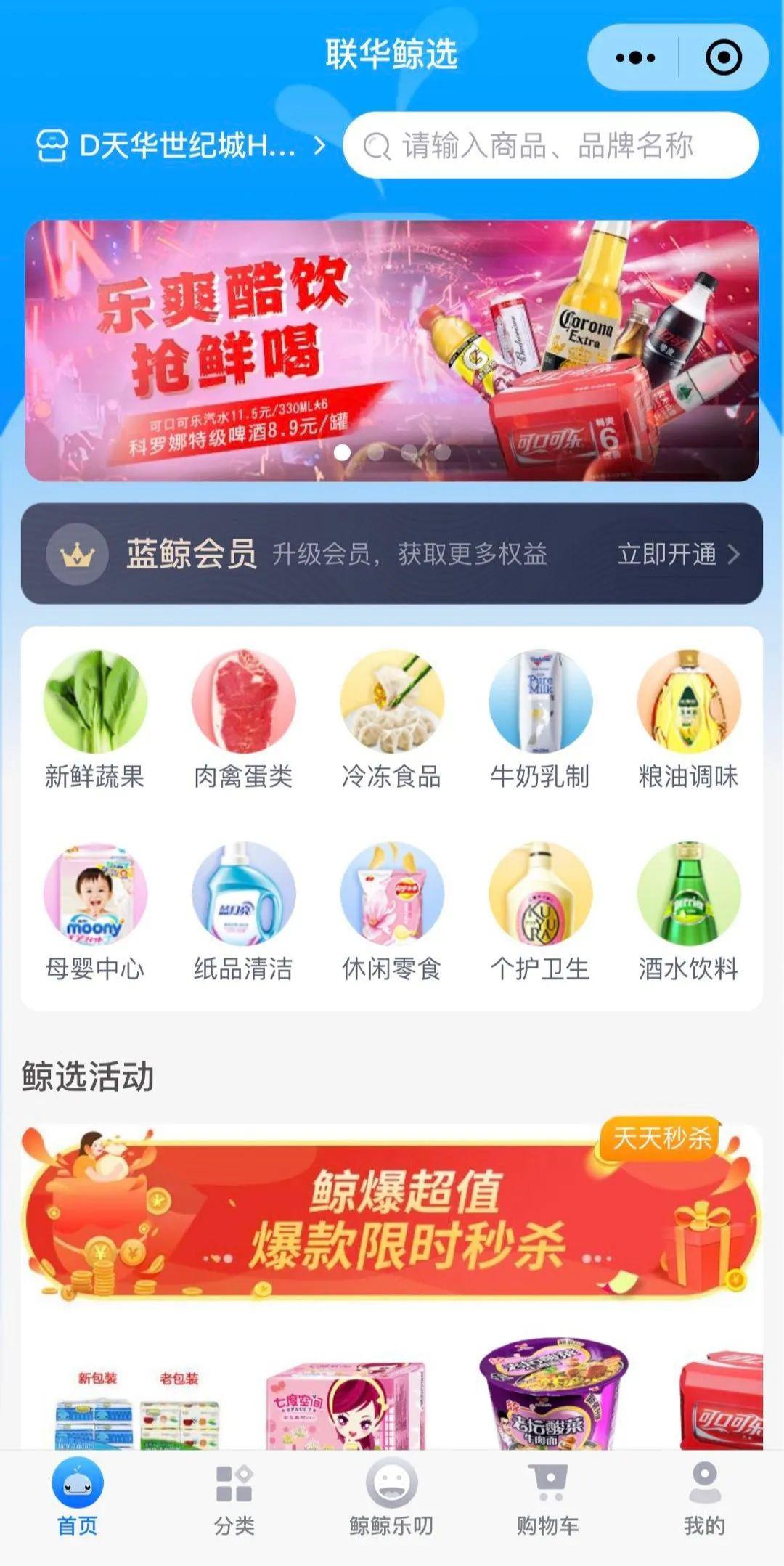Browse the 新鲜蔬果 category
Viewport: 784px width, 1566px height.
95,719
